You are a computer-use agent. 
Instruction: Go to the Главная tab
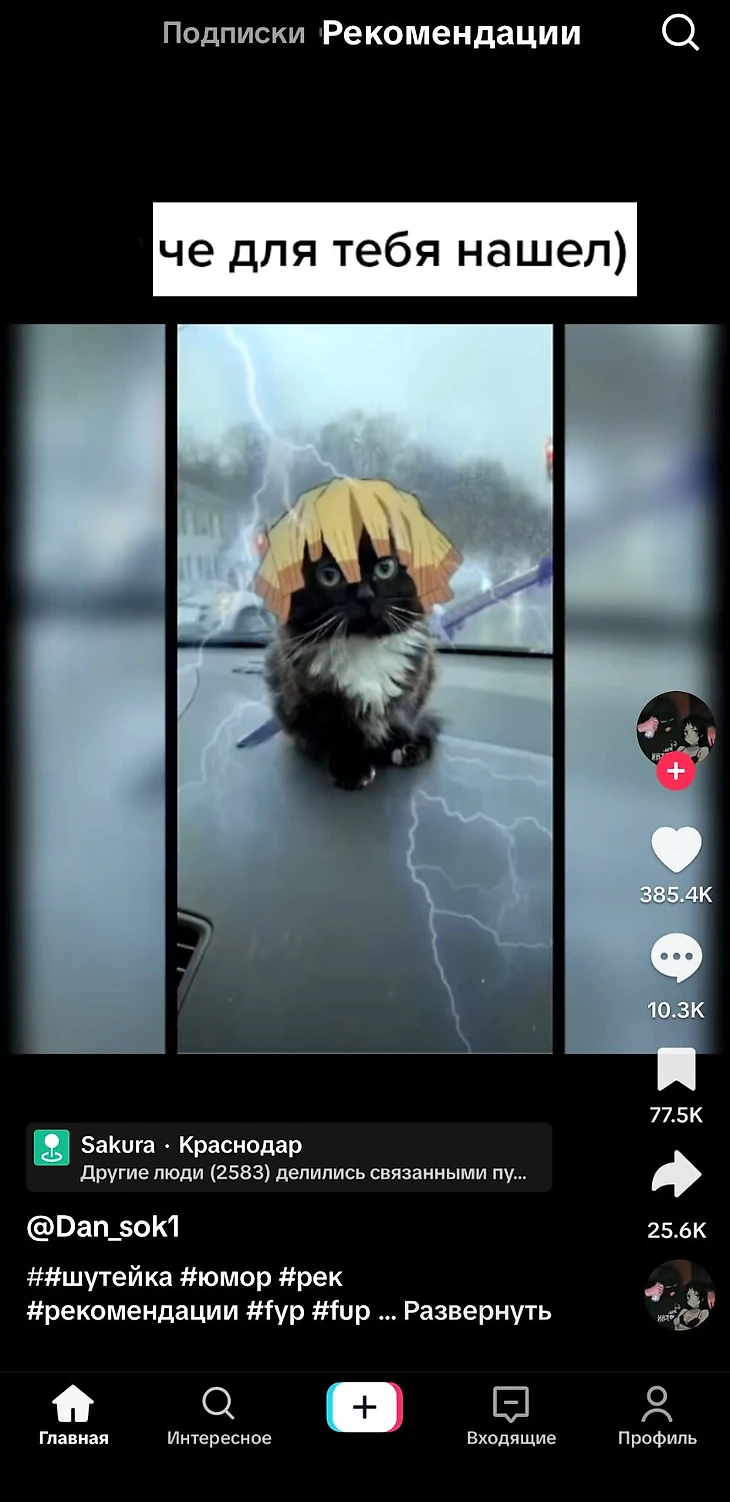(x=73, y=1416)
